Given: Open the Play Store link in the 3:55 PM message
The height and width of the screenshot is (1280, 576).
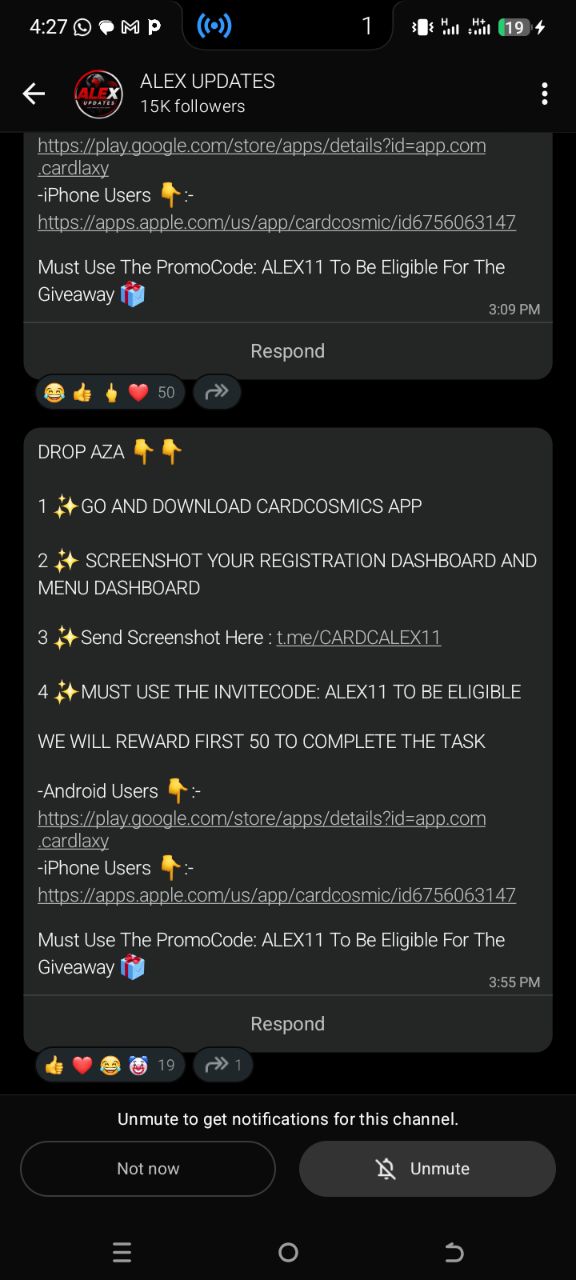Looking at the screenshot, I should pos(262,829).
